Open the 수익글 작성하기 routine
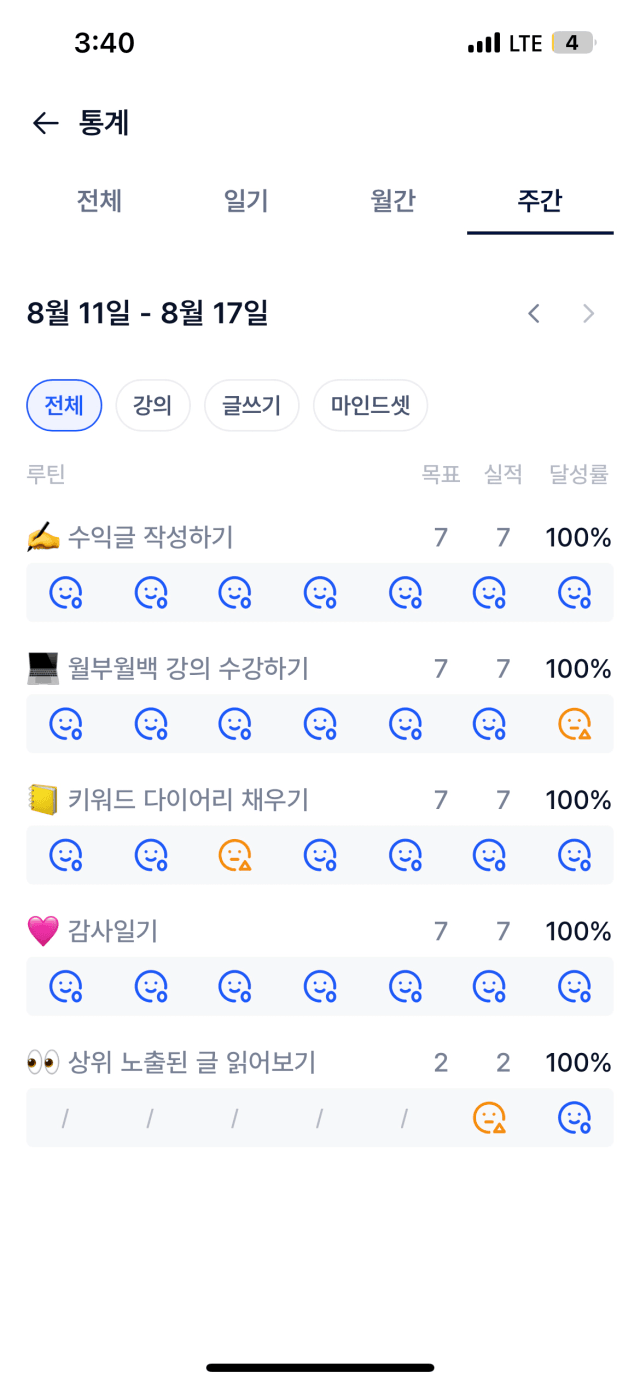This screenshot has width=640, height=1385. click(x=130, y=538)
